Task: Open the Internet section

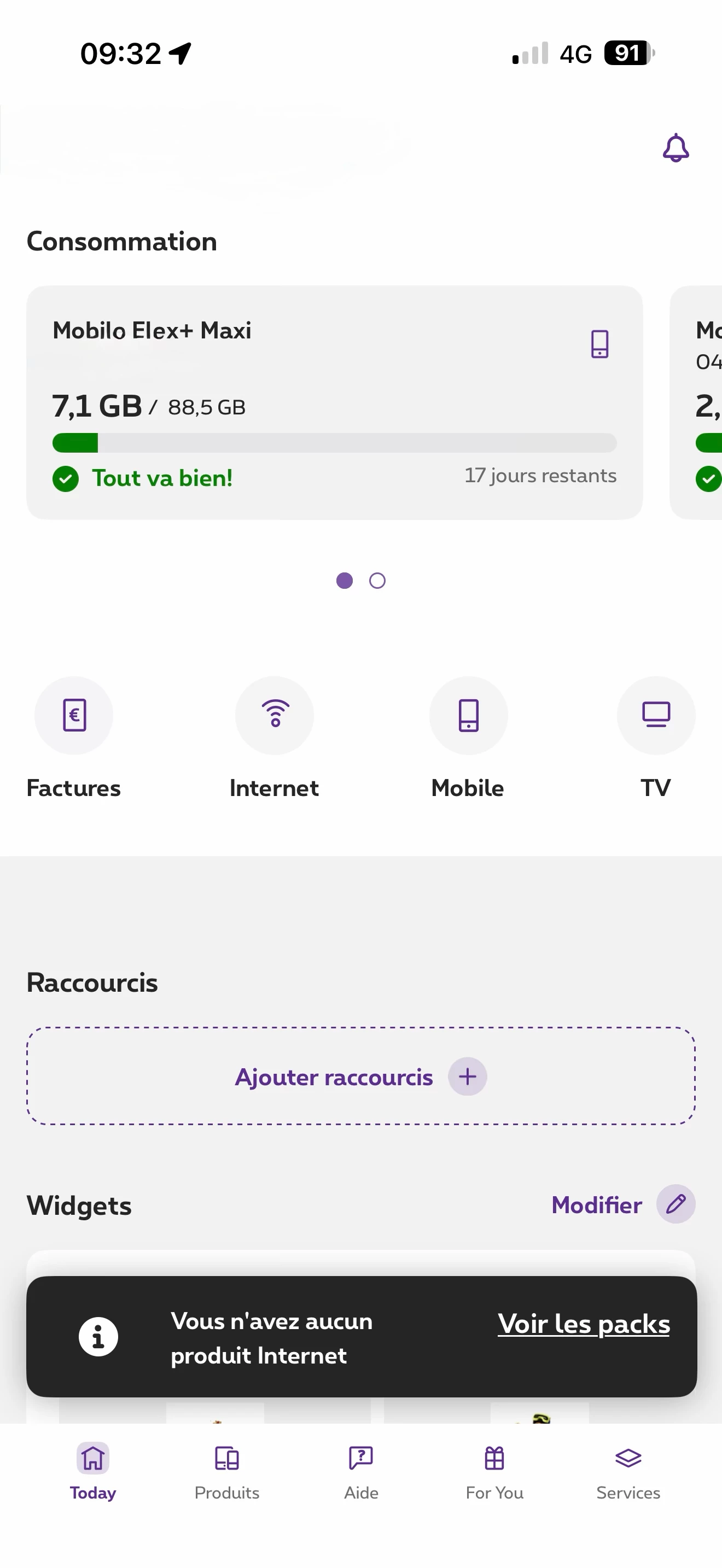Action: click(275, 716)
